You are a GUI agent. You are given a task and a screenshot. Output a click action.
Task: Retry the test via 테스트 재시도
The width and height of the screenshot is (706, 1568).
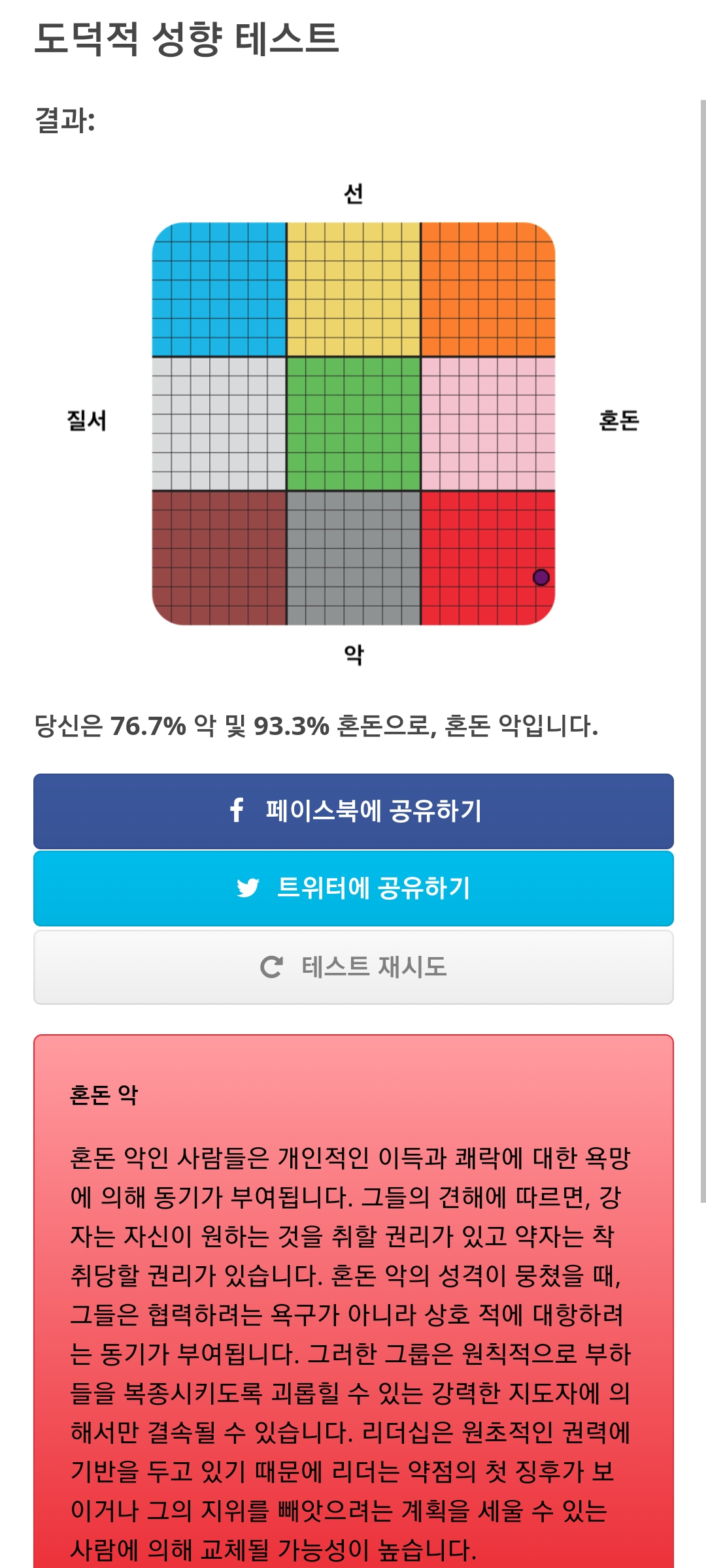tap(353, 965)
